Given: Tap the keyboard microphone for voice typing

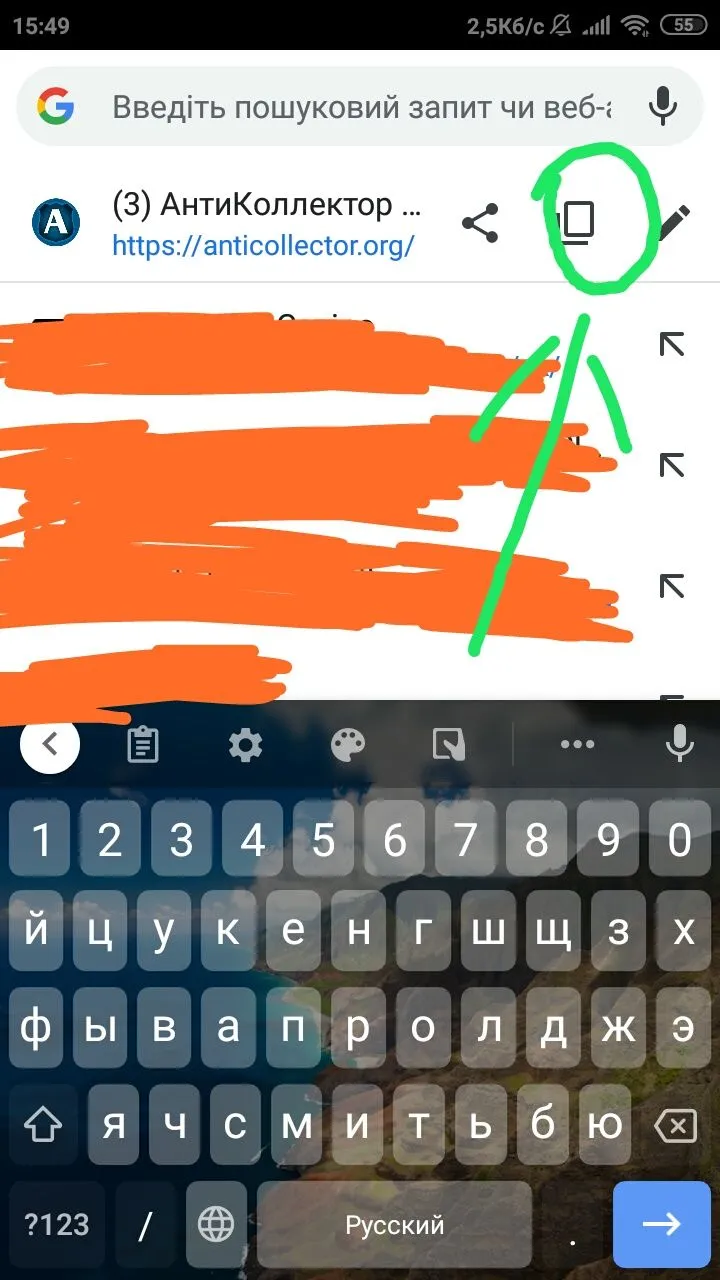Looking at the screenshot, I should pyautogui.click(x=680, y=745).
